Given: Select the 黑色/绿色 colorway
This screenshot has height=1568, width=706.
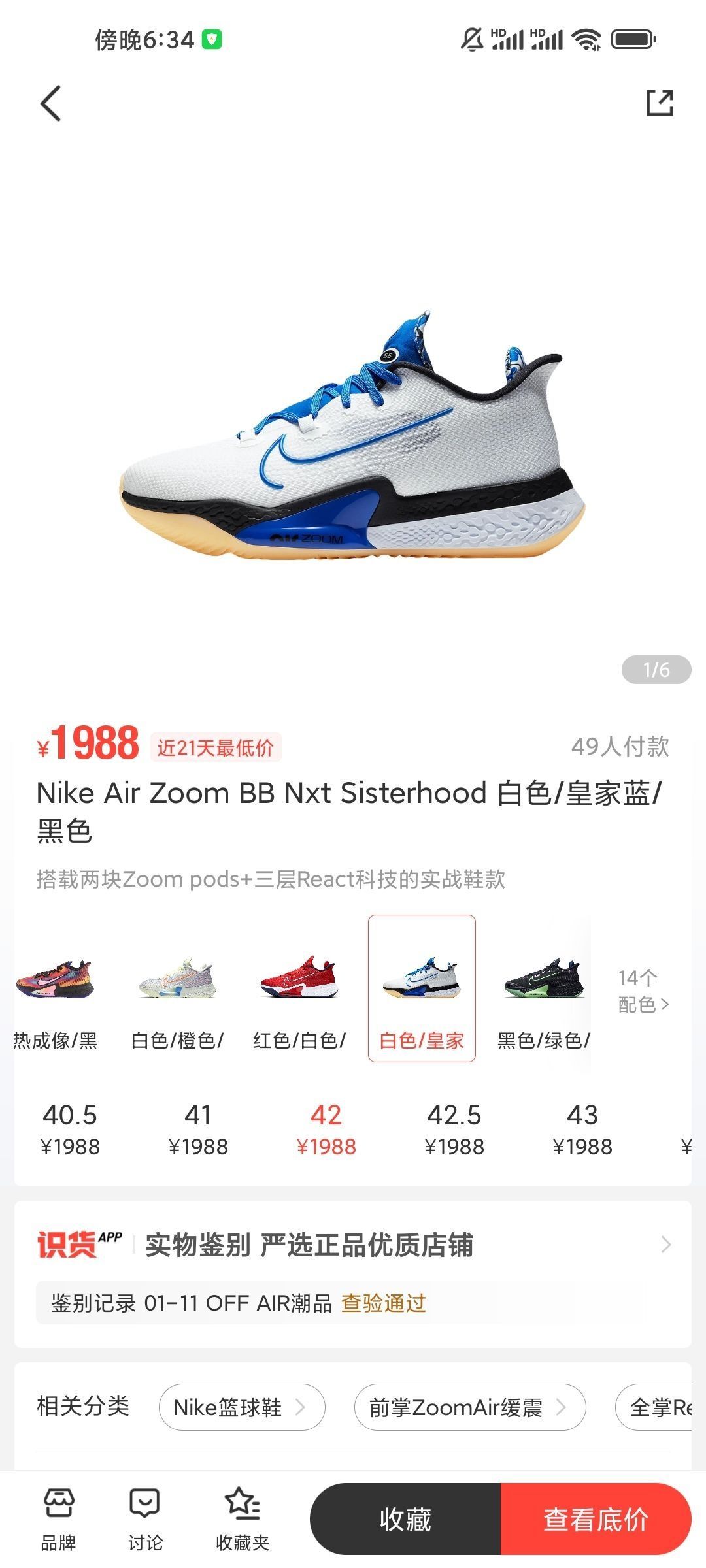Looking at the screenshot, I should [543, 998].
